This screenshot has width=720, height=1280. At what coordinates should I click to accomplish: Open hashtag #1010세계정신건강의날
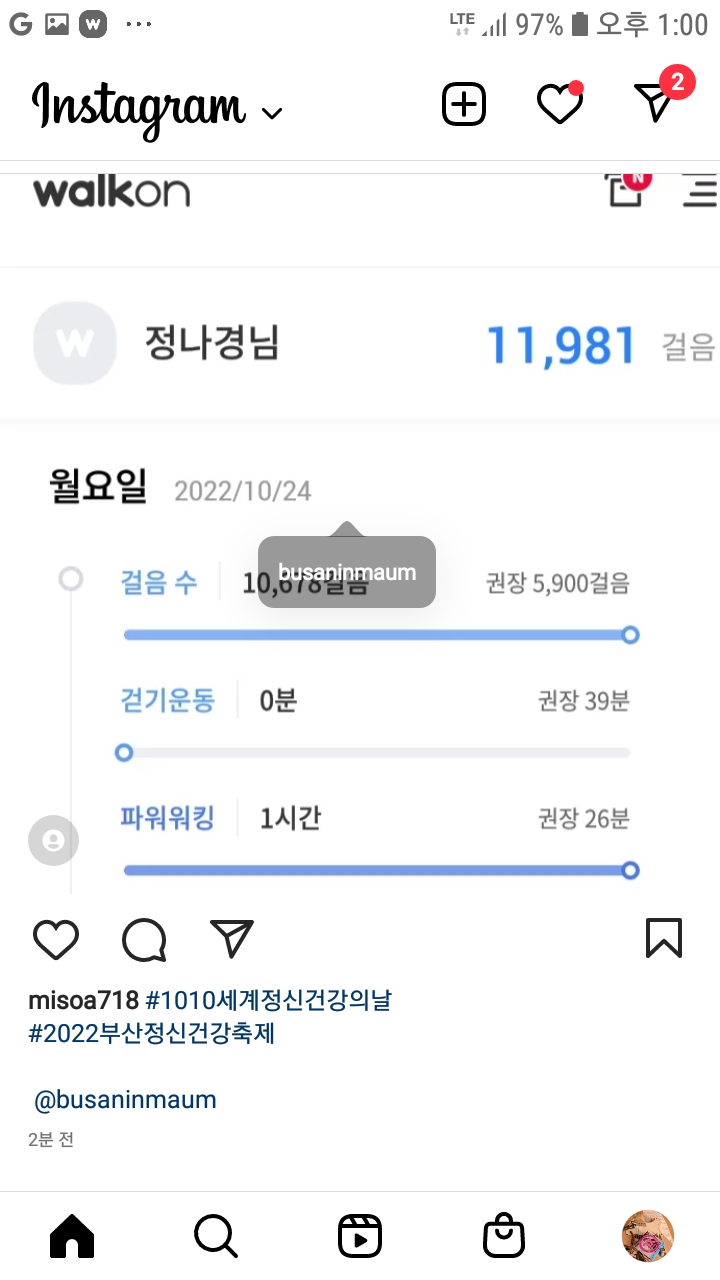tap(268, 1000)
